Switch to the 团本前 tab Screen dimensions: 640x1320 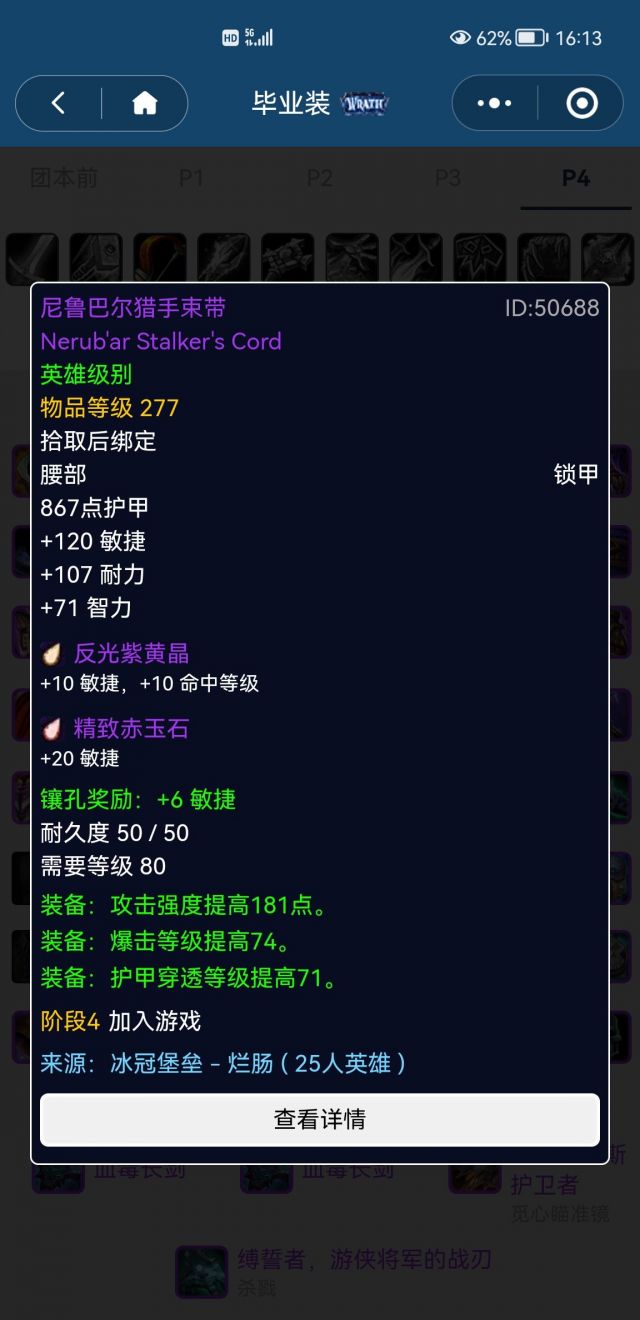[64, 178]
